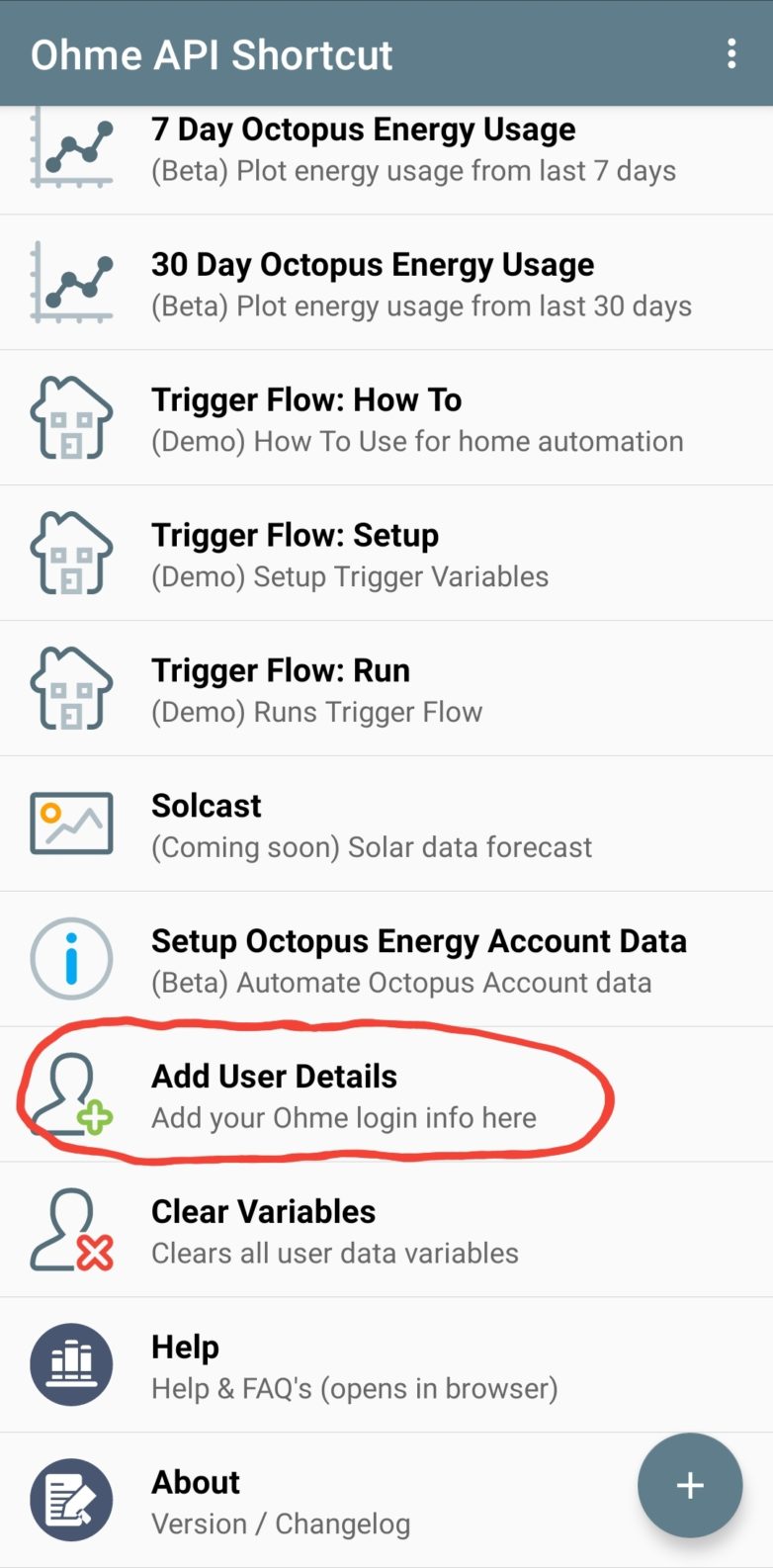Viewport: 773px width, 1568px height.
Task: Tap the floating plus button to add a shortcut
Action: tap(689, 1485)
